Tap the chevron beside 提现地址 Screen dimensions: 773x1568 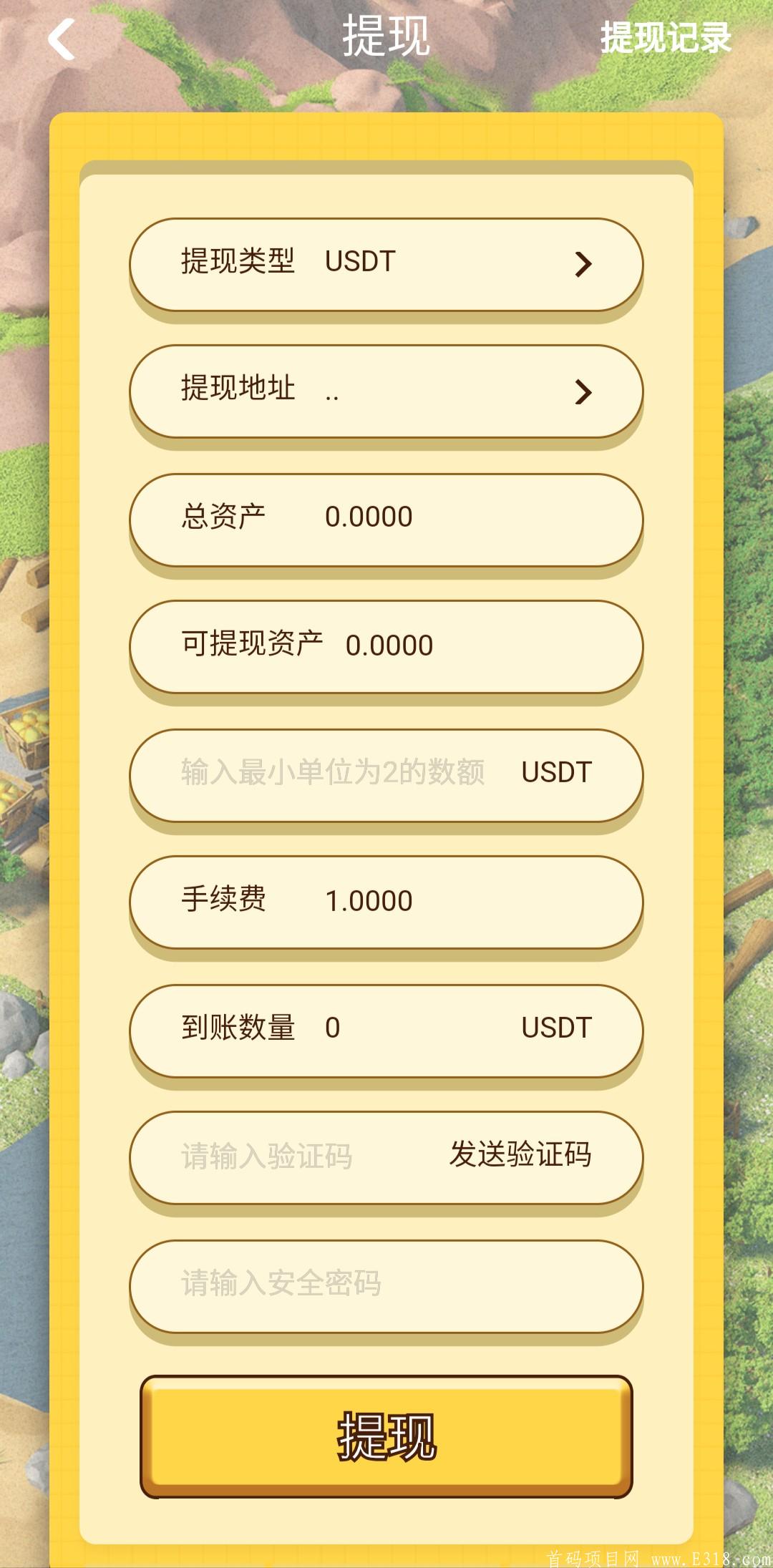pos(586,391)
